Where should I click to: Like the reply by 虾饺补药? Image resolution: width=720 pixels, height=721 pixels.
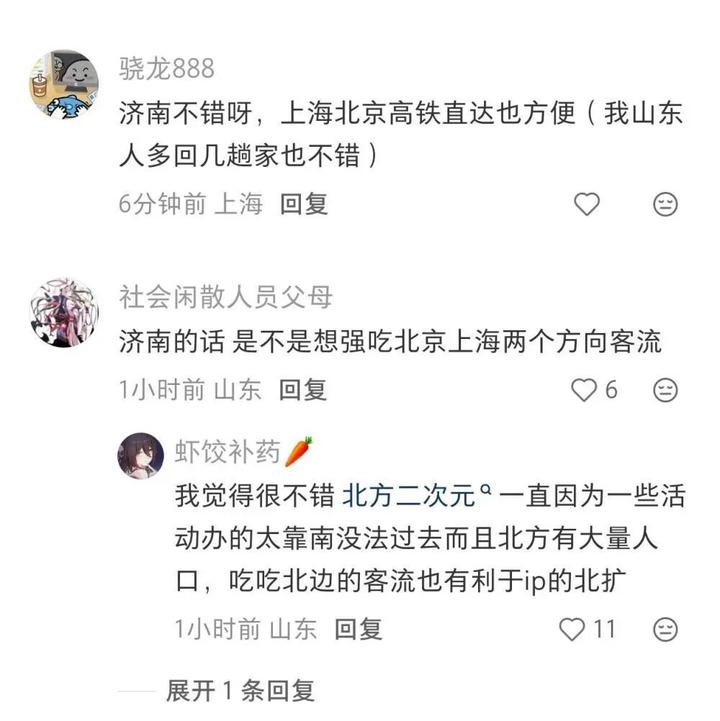click(x=572, y=629)
